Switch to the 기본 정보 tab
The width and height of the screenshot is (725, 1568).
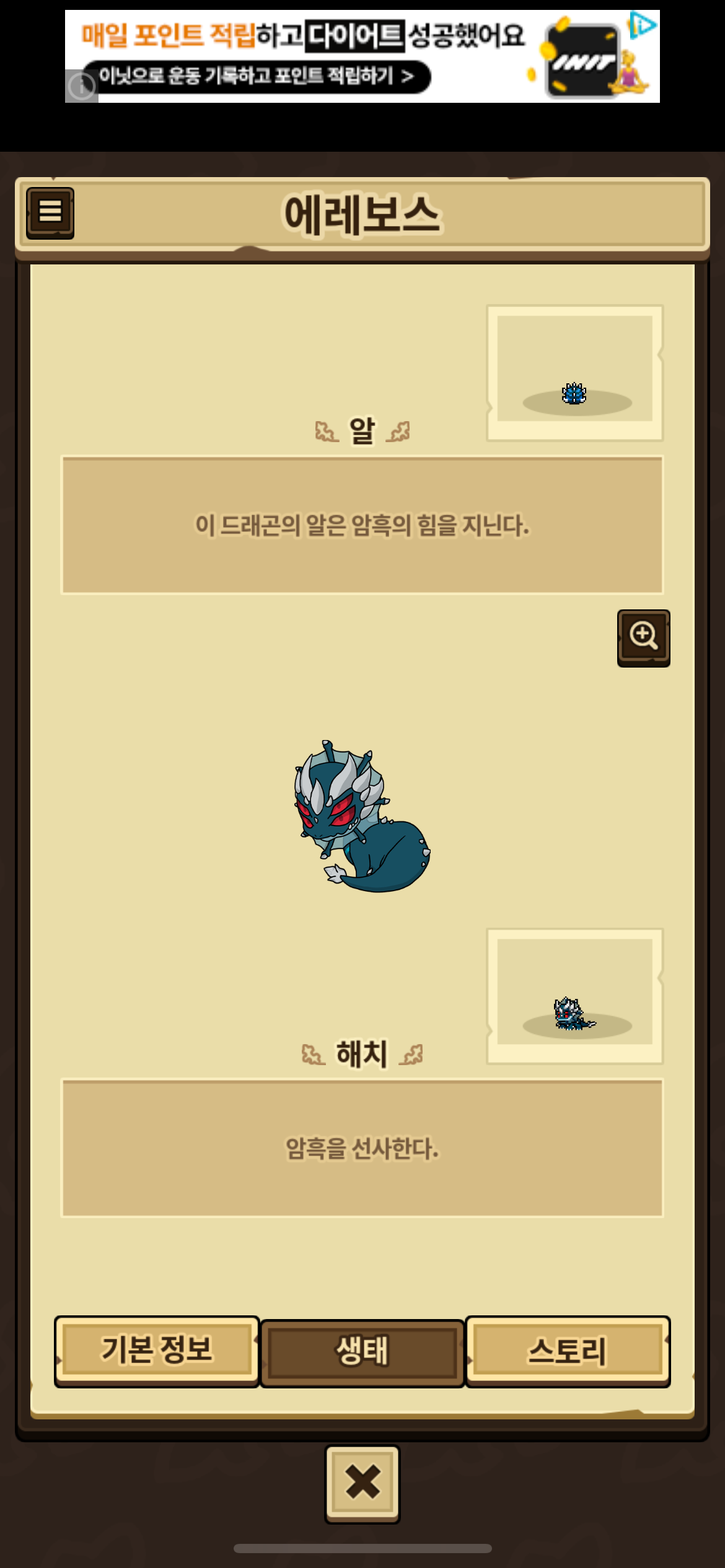point(157,1351)
